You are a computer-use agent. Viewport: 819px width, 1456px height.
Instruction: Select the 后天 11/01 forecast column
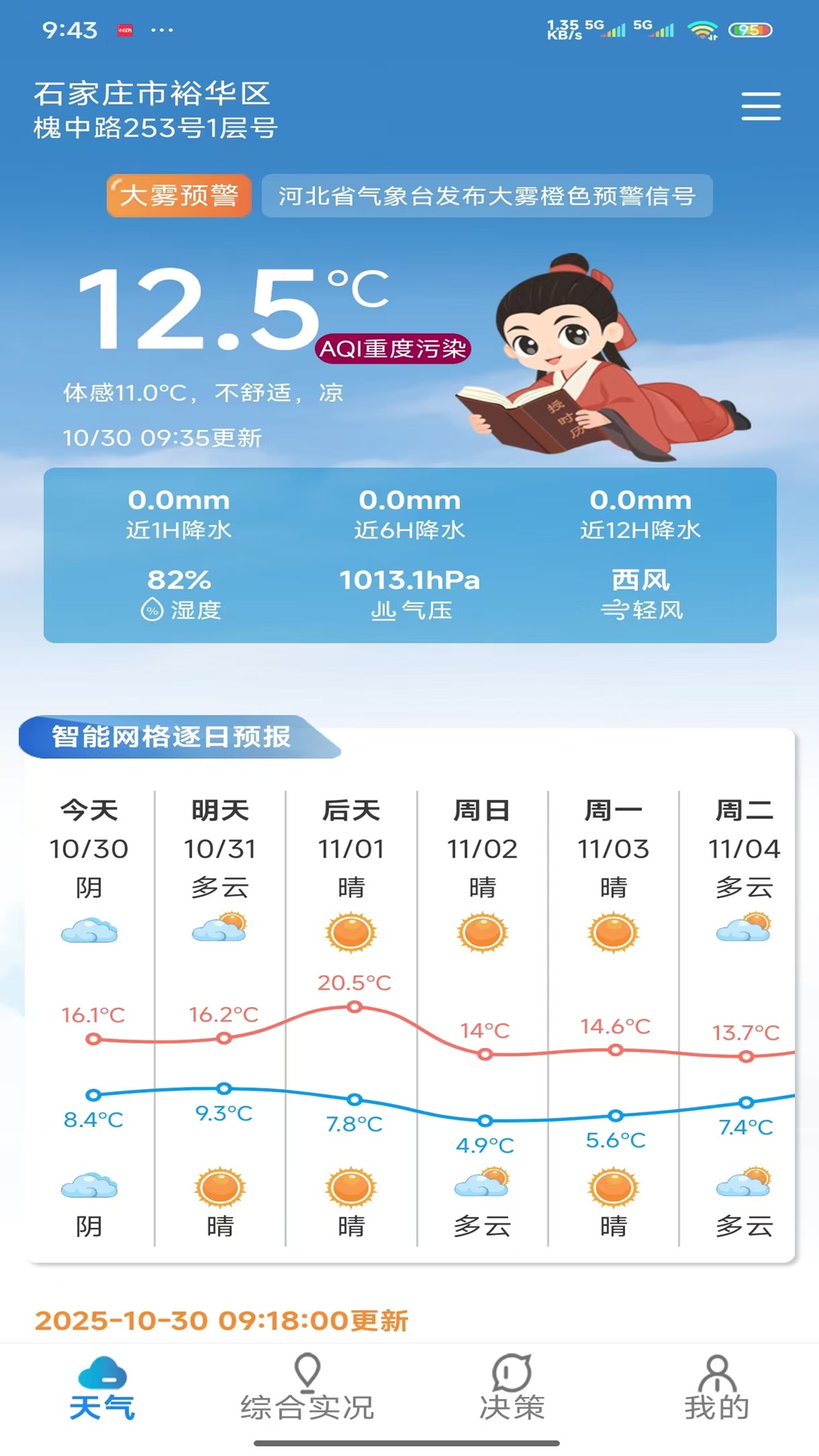[351, 1016]
